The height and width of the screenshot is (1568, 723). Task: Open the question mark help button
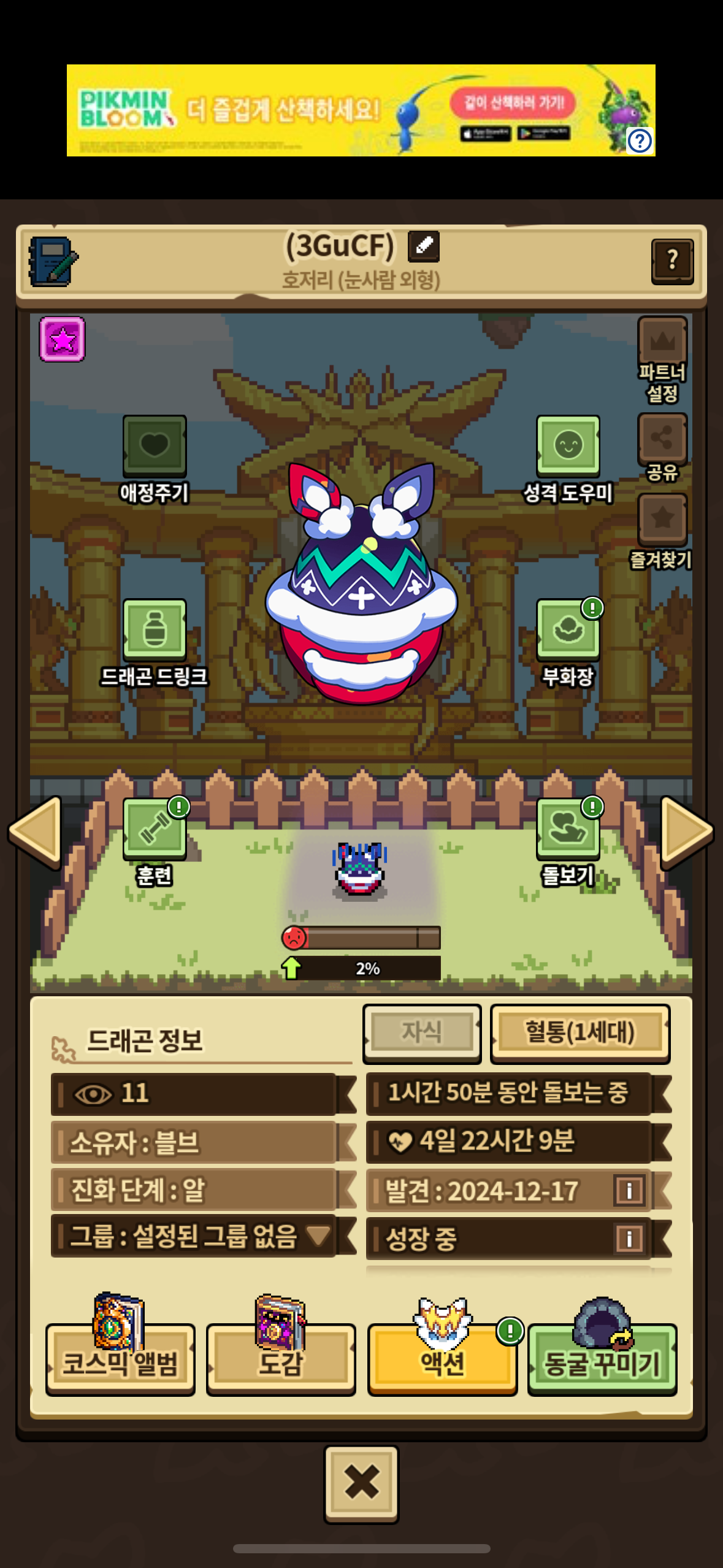(672, 261)
